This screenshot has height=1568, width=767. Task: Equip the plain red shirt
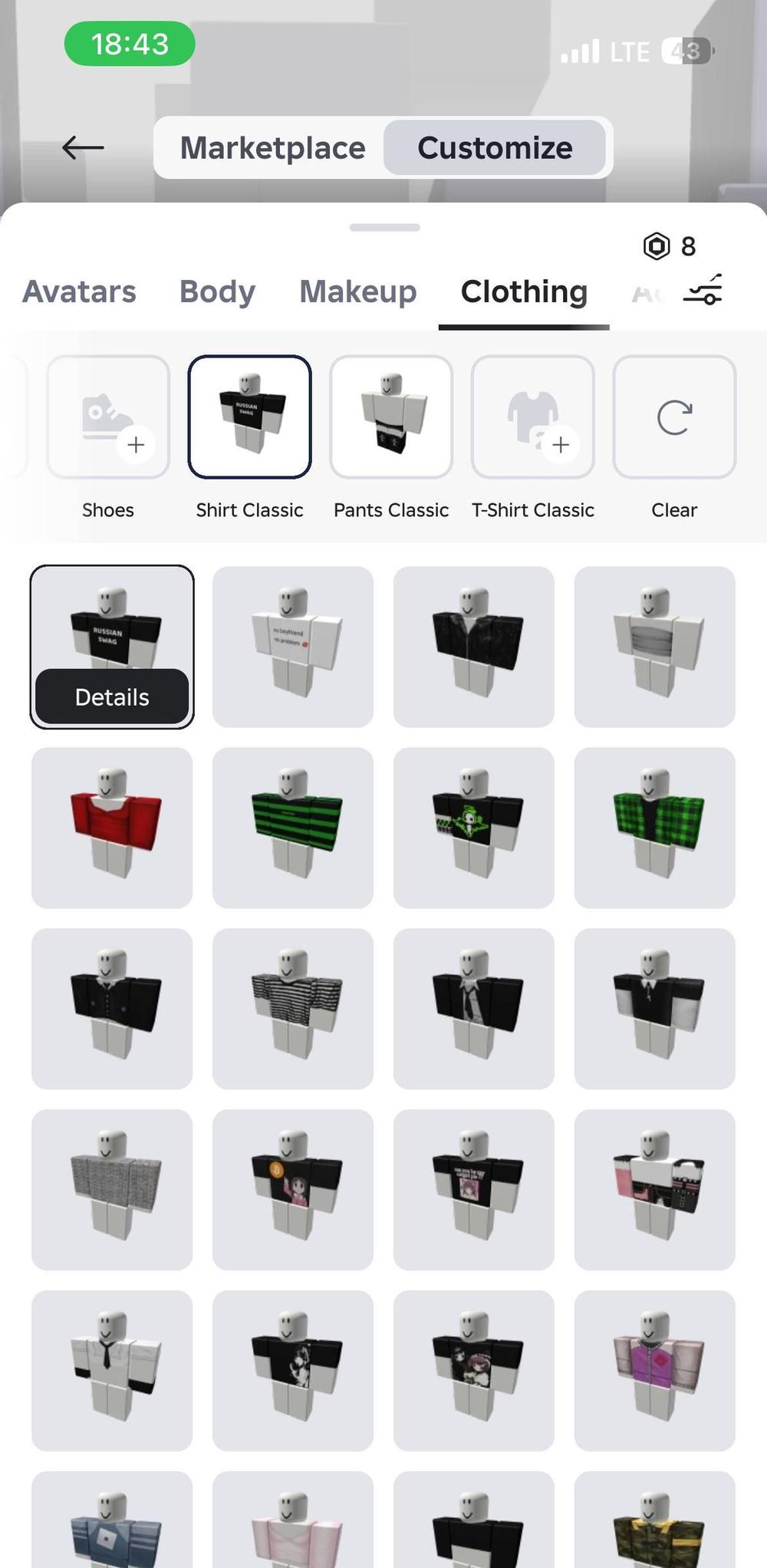tap(112, 828)
